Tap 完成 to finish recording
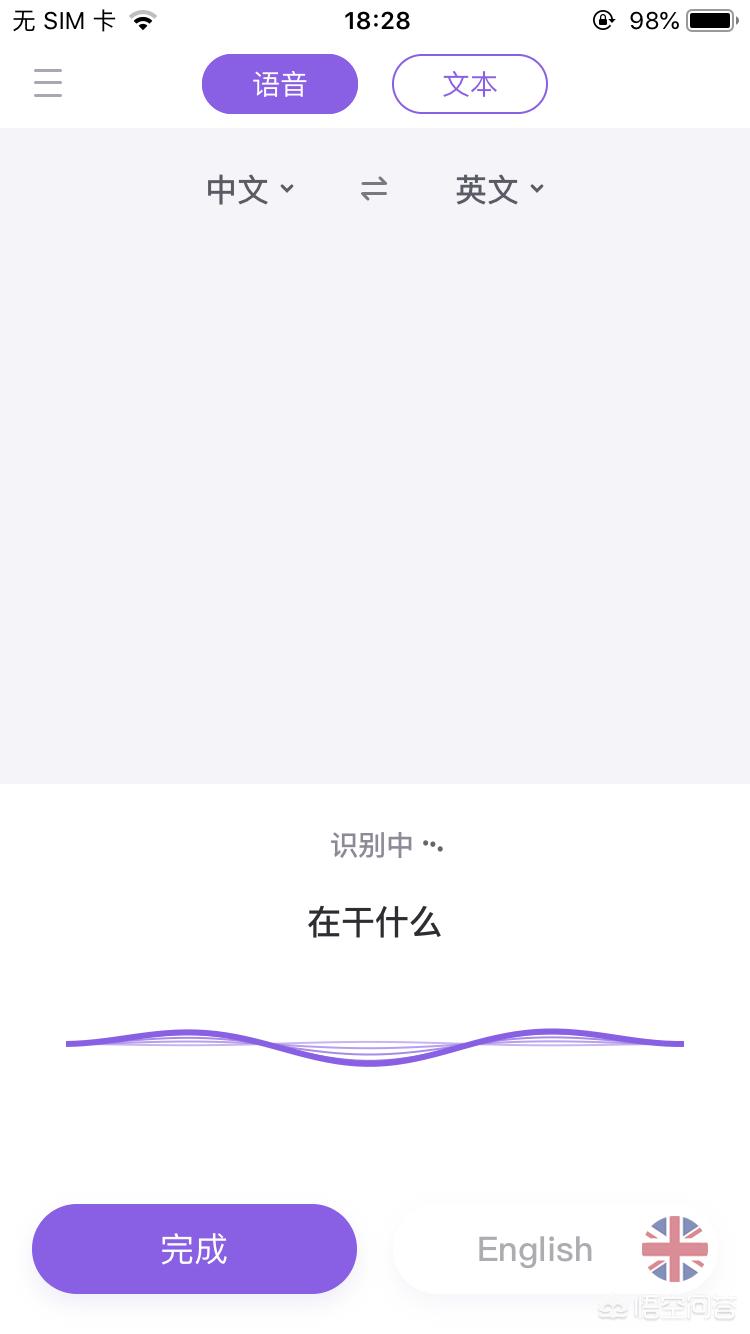The height and width of the screenshot is (1334, 750). 194,1249
